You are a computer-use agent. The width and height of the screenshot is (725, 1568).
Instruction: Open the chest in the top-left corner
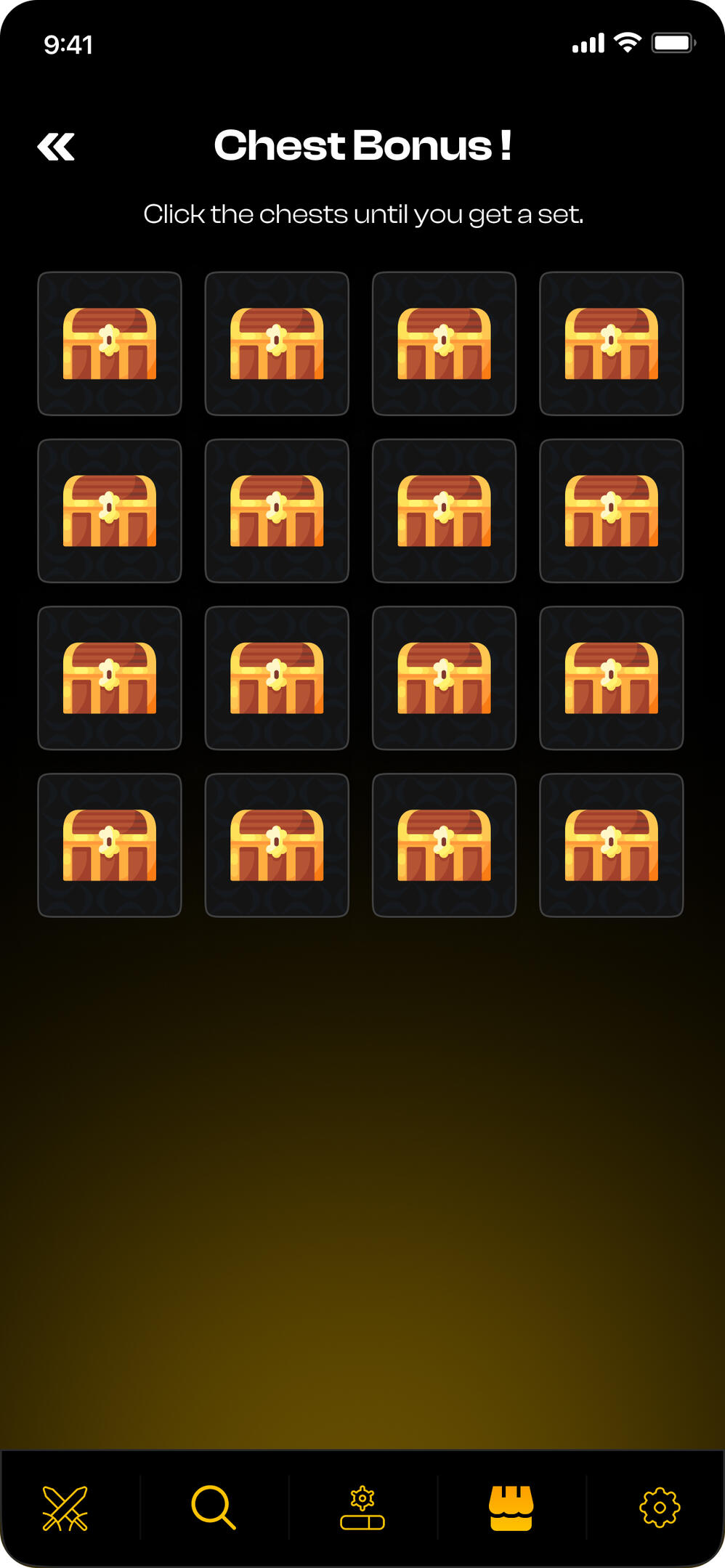(110, 344)
